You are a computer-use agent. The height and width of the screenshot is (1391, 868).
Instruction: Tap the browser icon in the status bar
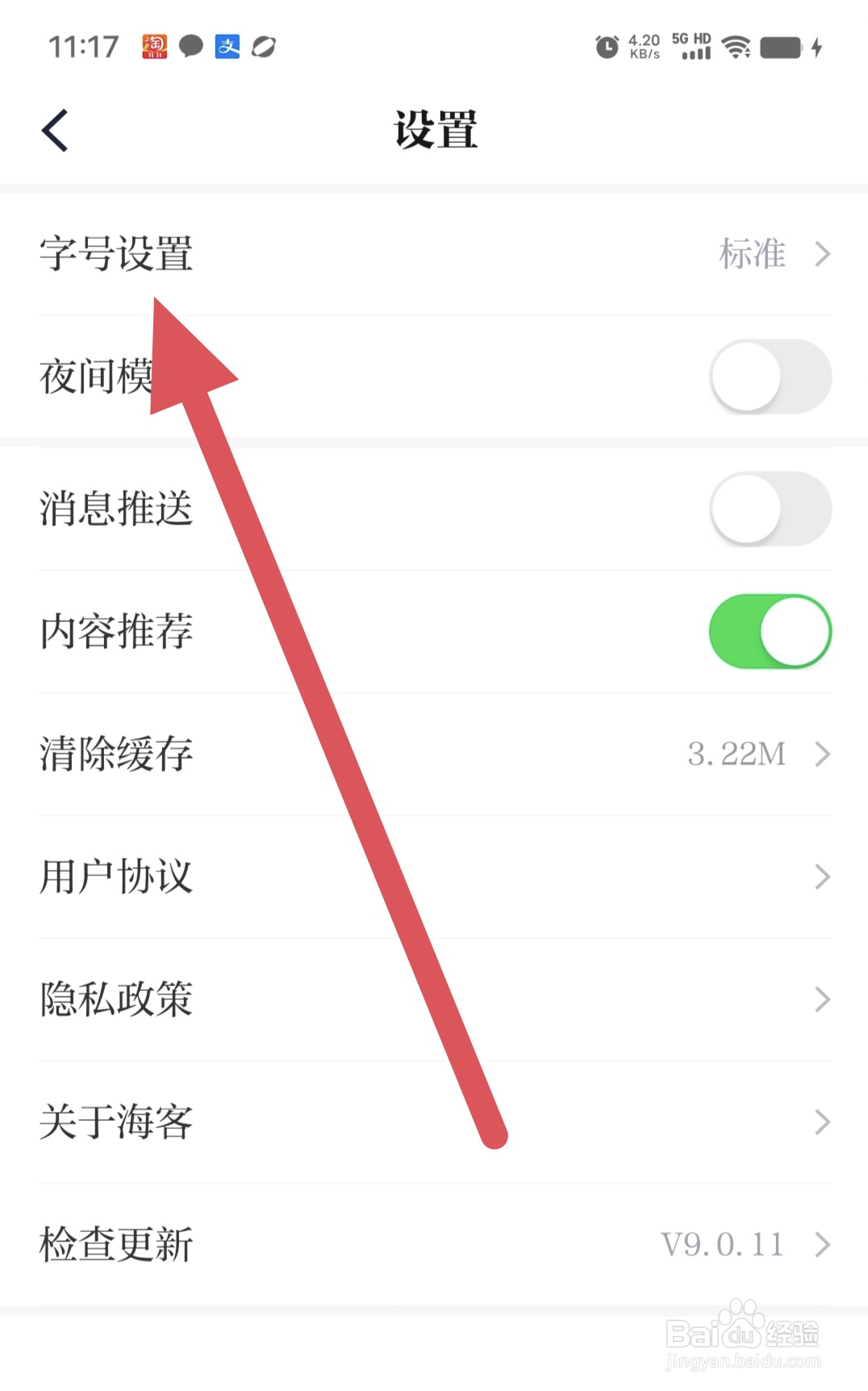(261, 47)
